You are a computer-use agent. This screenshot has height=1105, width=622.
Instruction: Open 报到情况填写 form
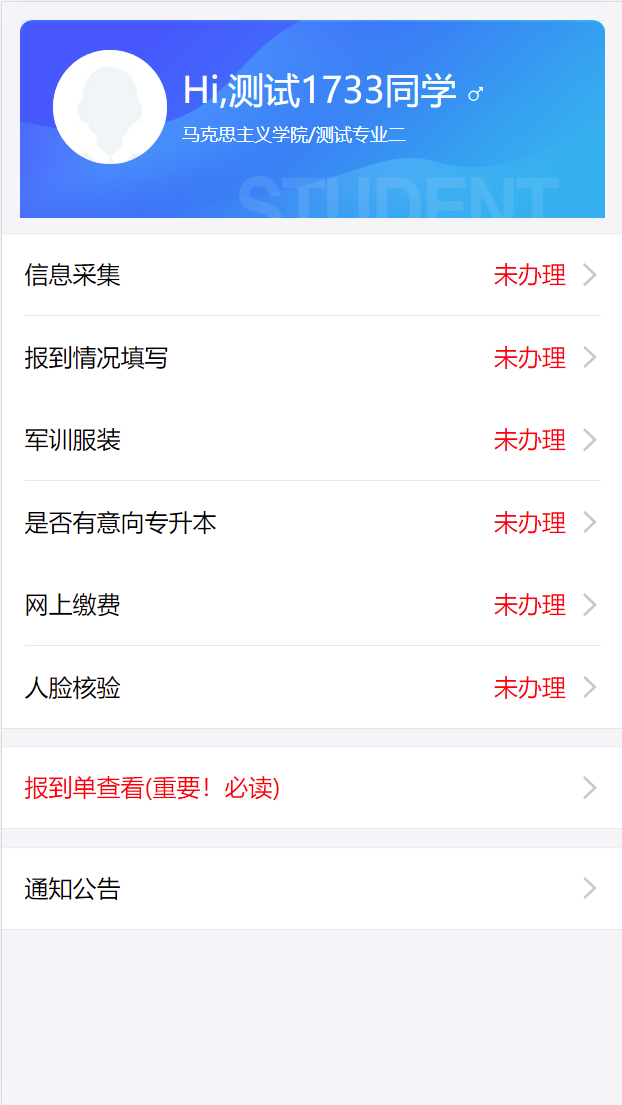(311, 358)
